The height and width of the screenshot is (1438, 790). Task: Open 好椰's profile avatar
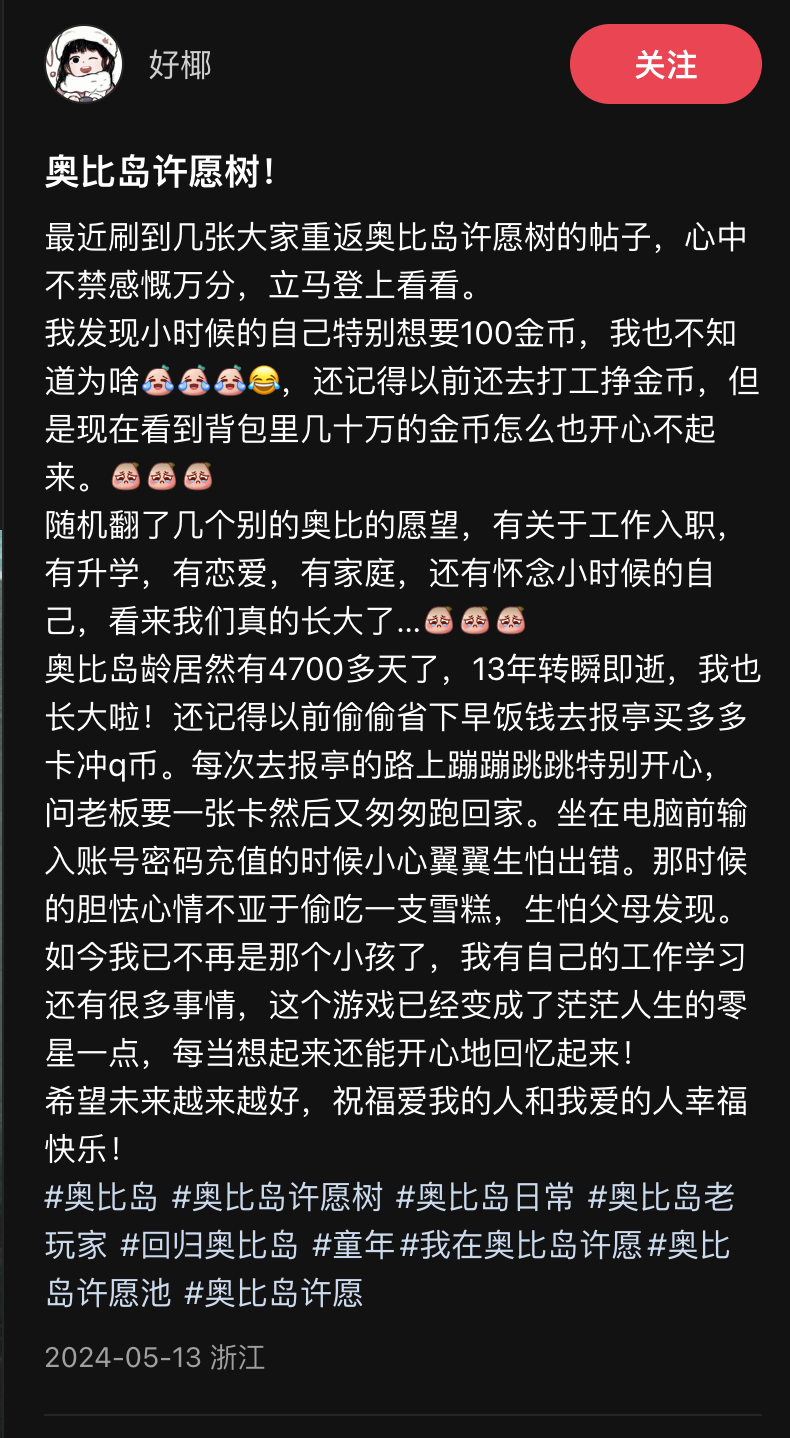click(84, 65)
